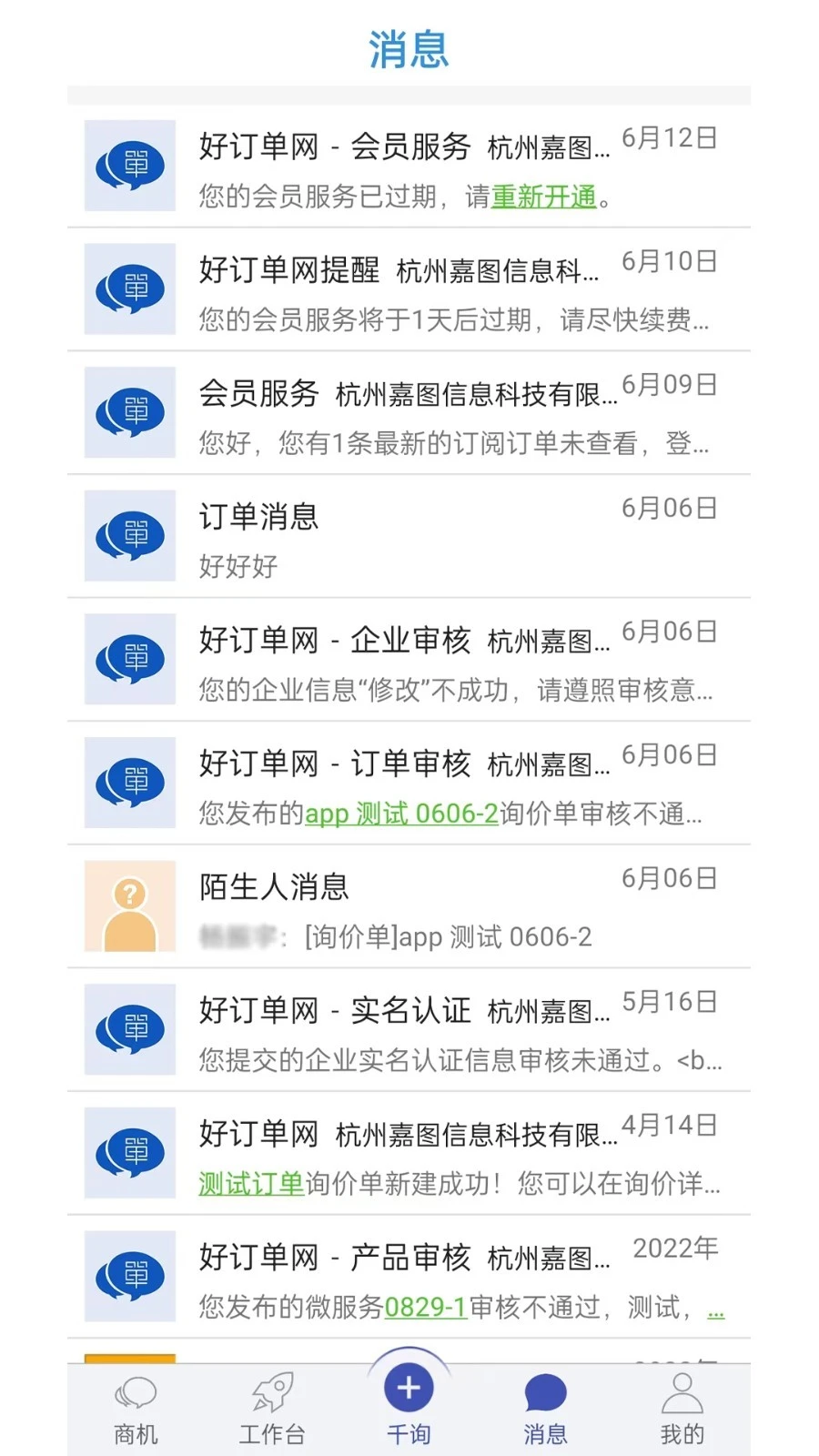Tap the 消息 speech bubble icon
This screenshot has width=819, height=1456.
point(544,1390)
